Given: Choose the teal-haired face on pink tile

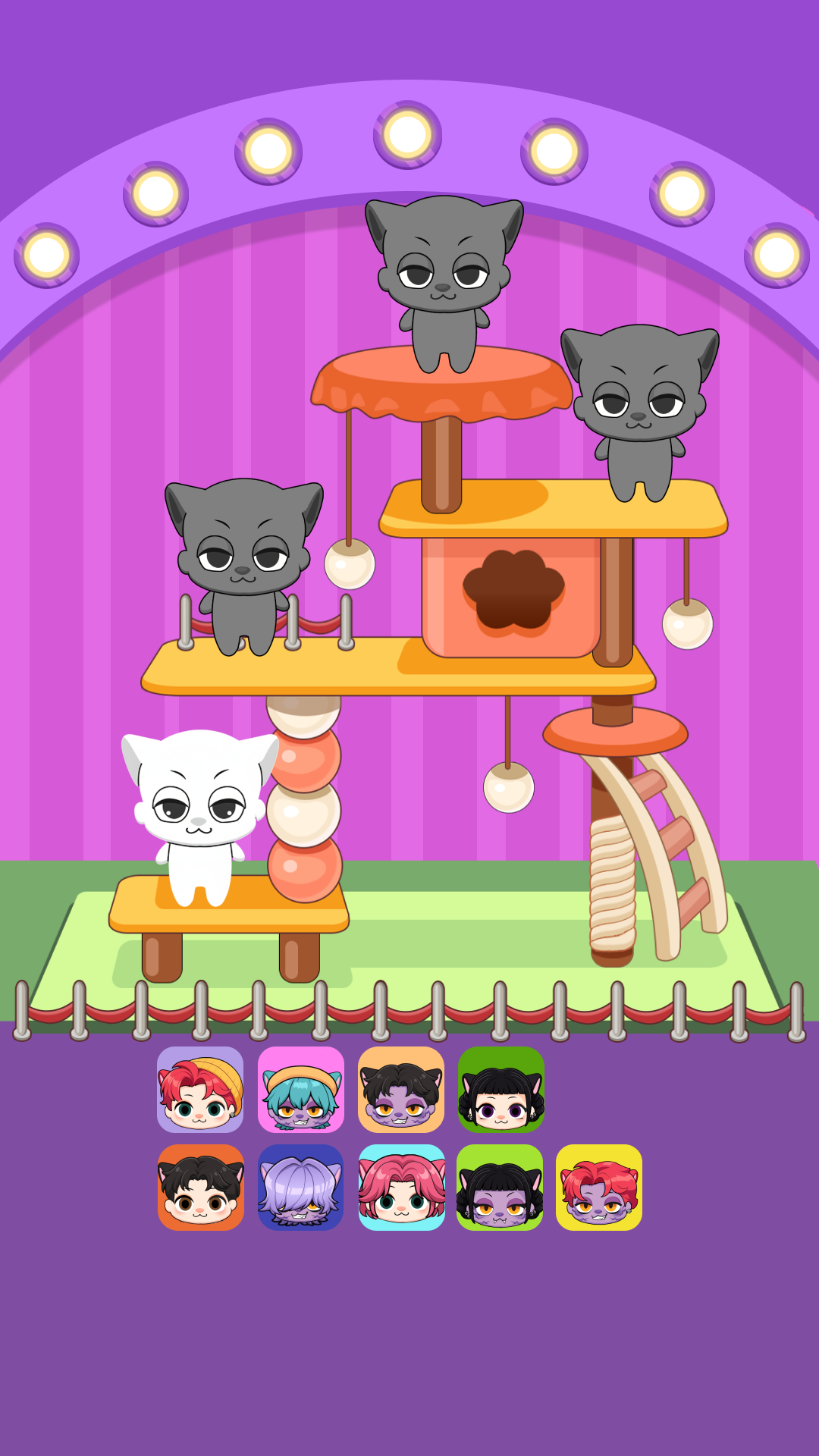Looking at the screenshot, I should coord(301,1090).
